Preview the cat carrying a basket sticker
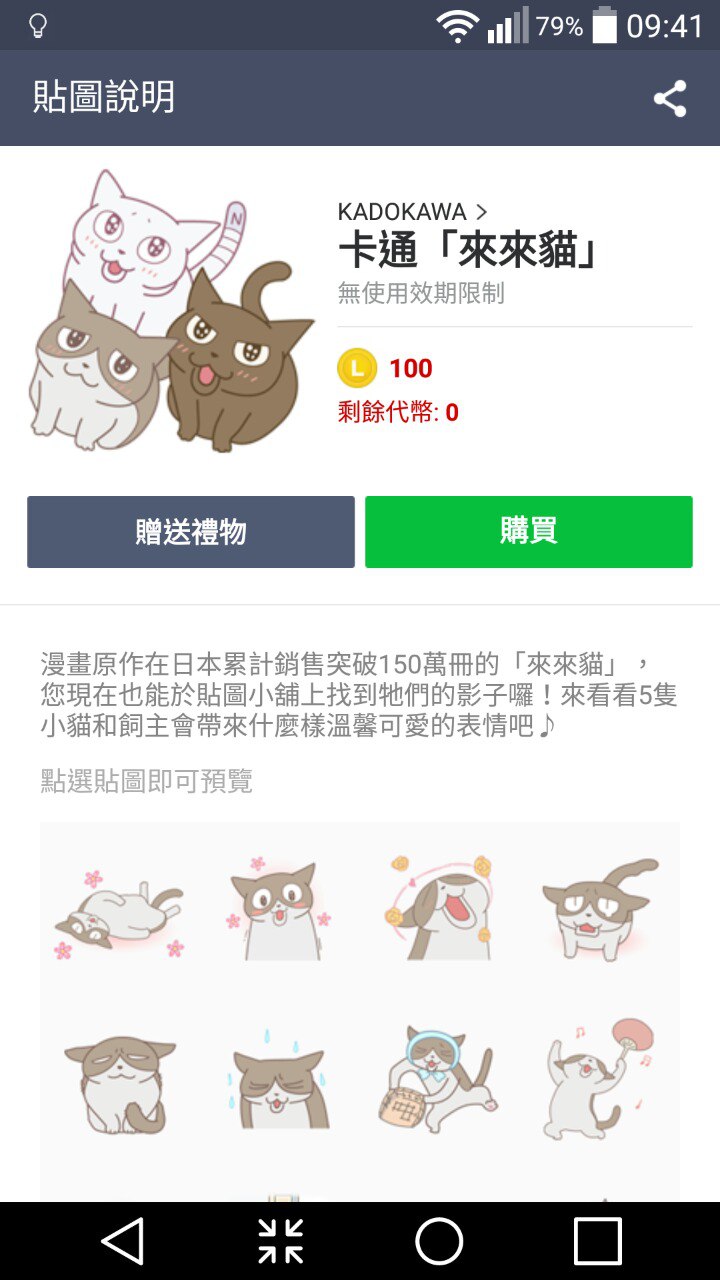Viewport: 720px width, 1280px height. (438, 1080)
